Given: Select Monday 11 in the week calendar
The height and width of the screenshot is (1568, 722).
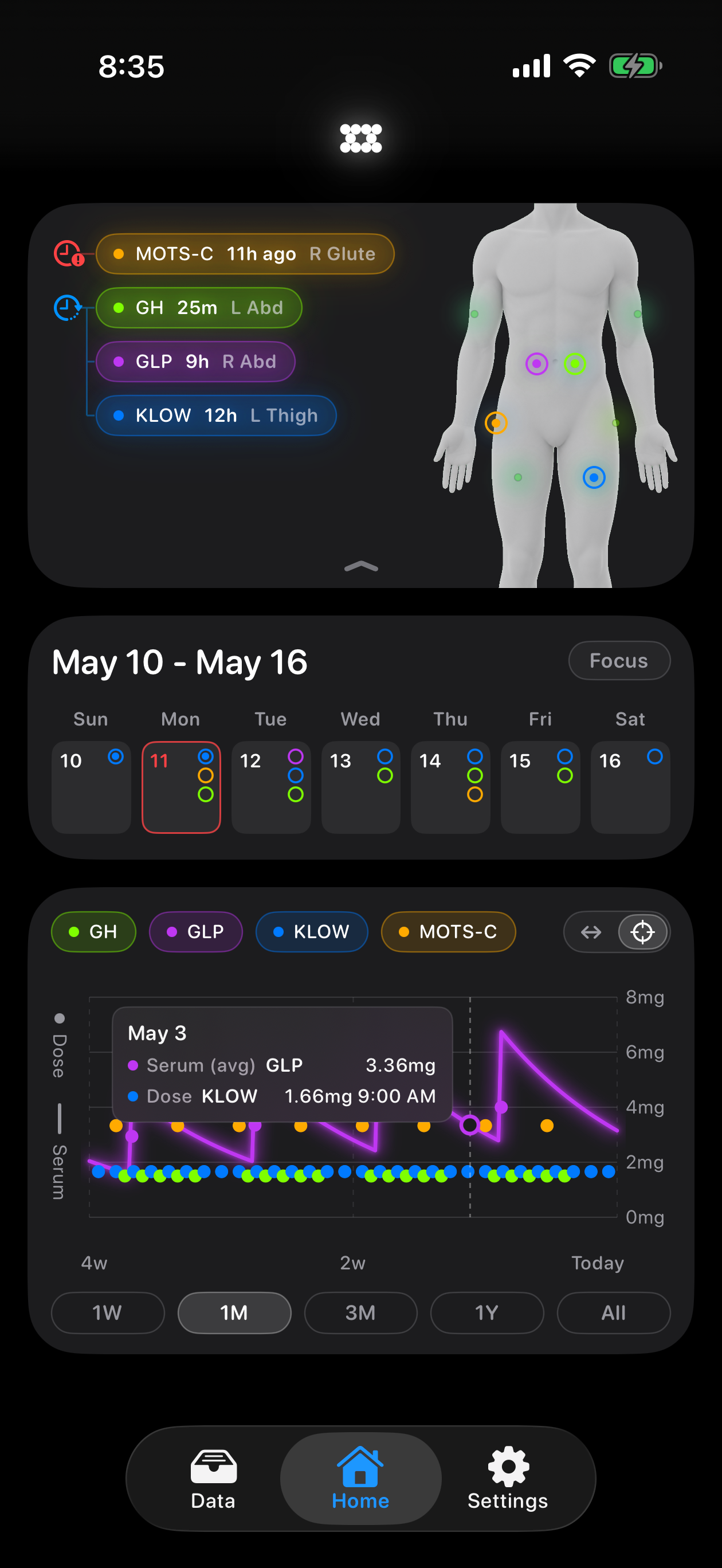Looking at the screenshot, I should [x=181, y=786].
